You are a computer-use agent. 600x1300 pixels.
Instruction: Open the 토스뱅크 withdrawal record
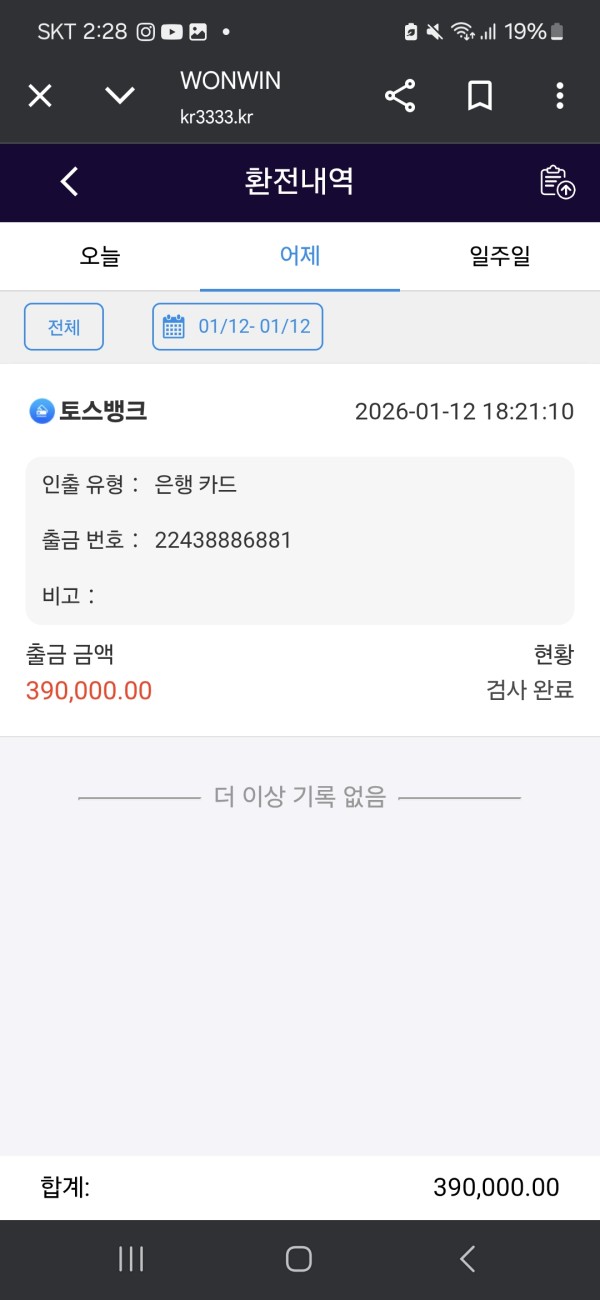point(300,540)
